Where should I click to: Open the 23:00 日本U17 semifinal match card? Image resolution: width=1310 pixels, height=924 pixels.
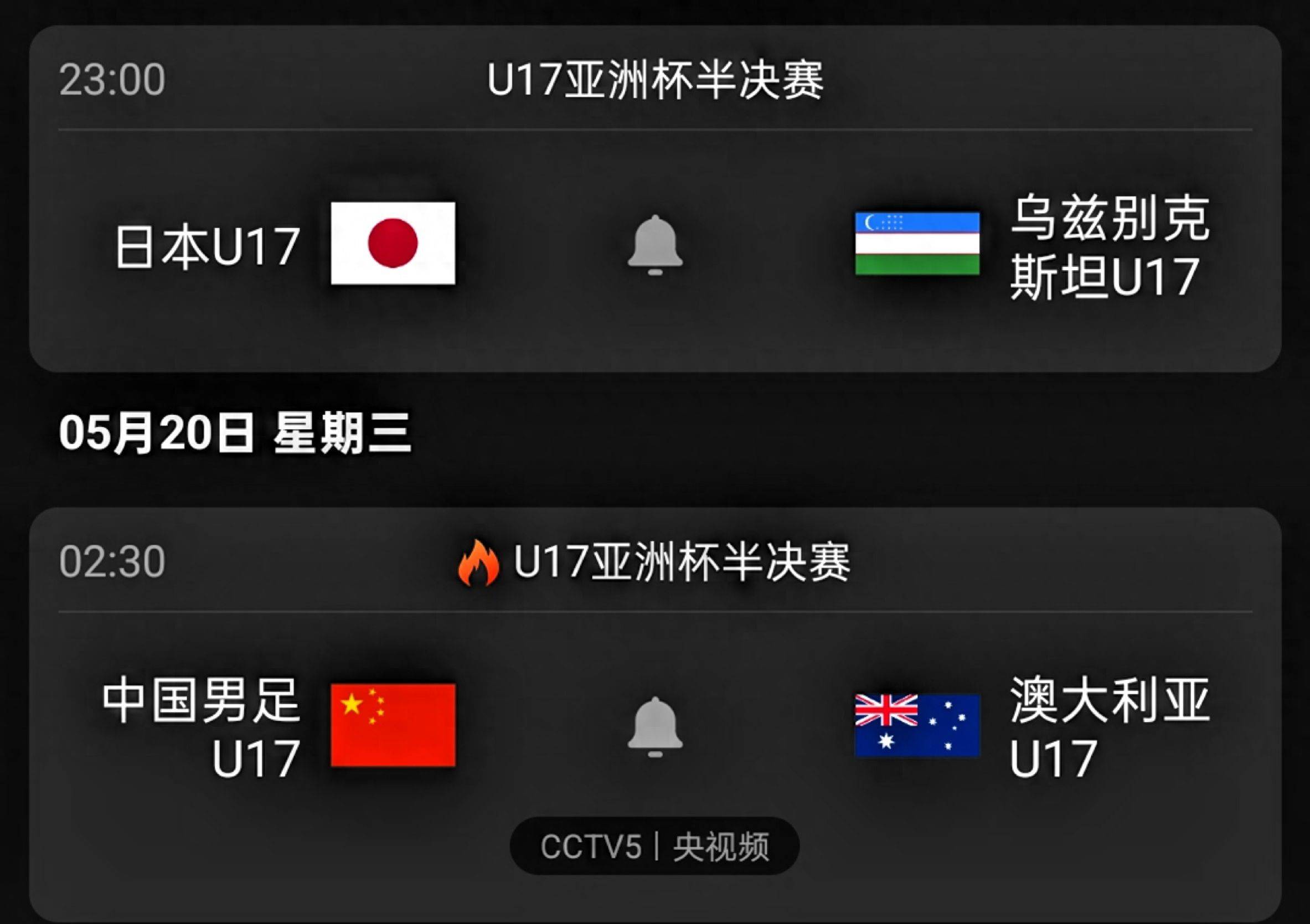pos(655,199)
